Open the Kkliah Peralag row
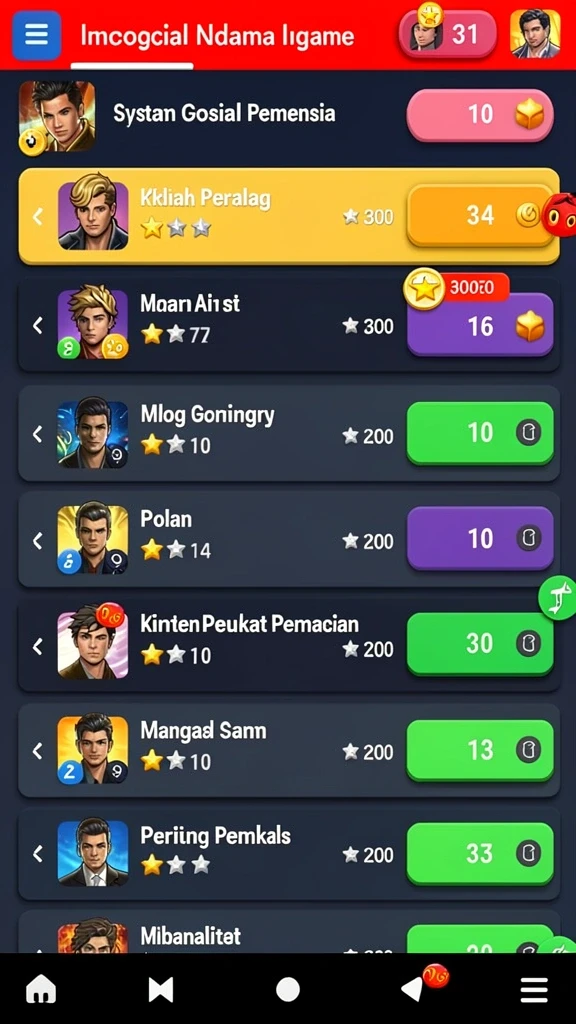 coord(289,216)
